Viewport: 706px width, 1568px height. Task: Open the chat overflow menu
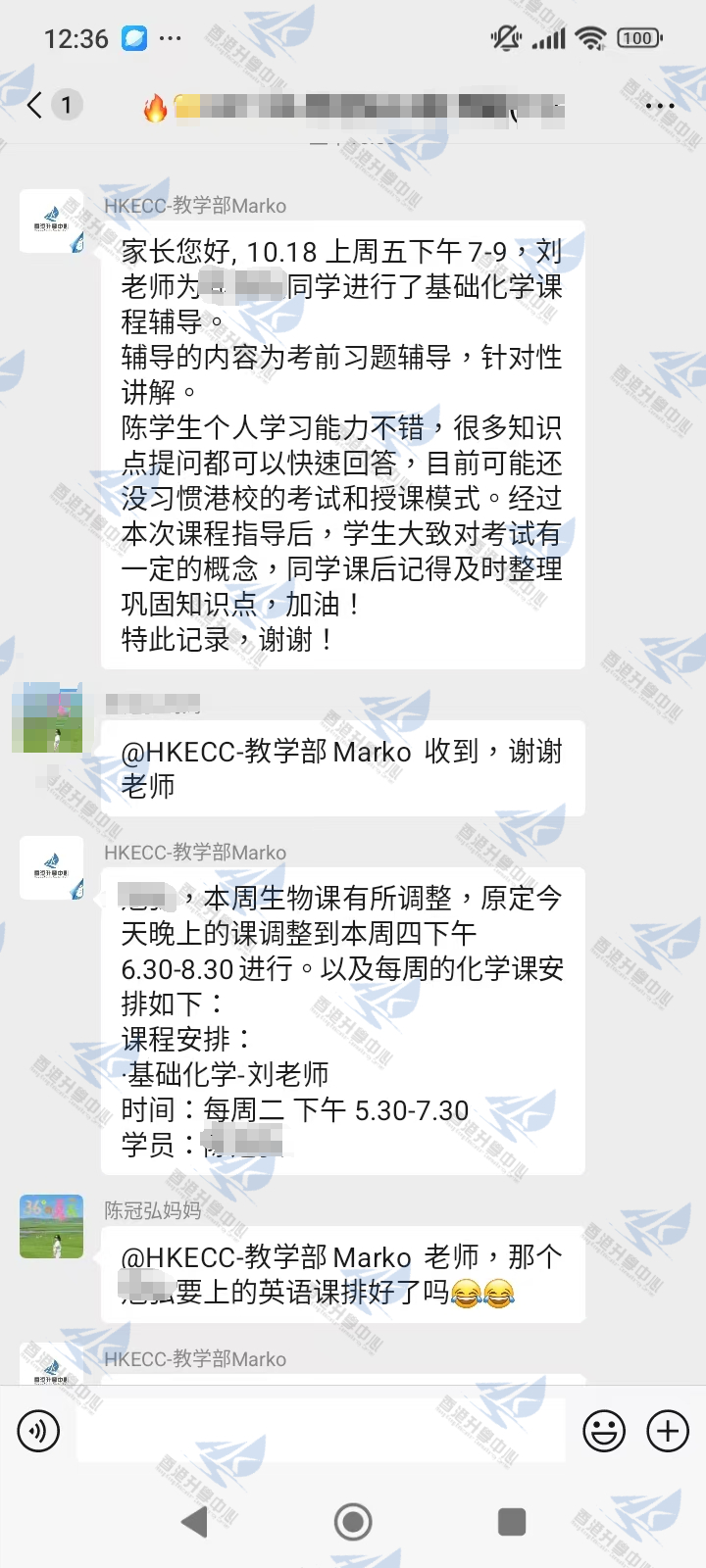(x=660, y=105)
